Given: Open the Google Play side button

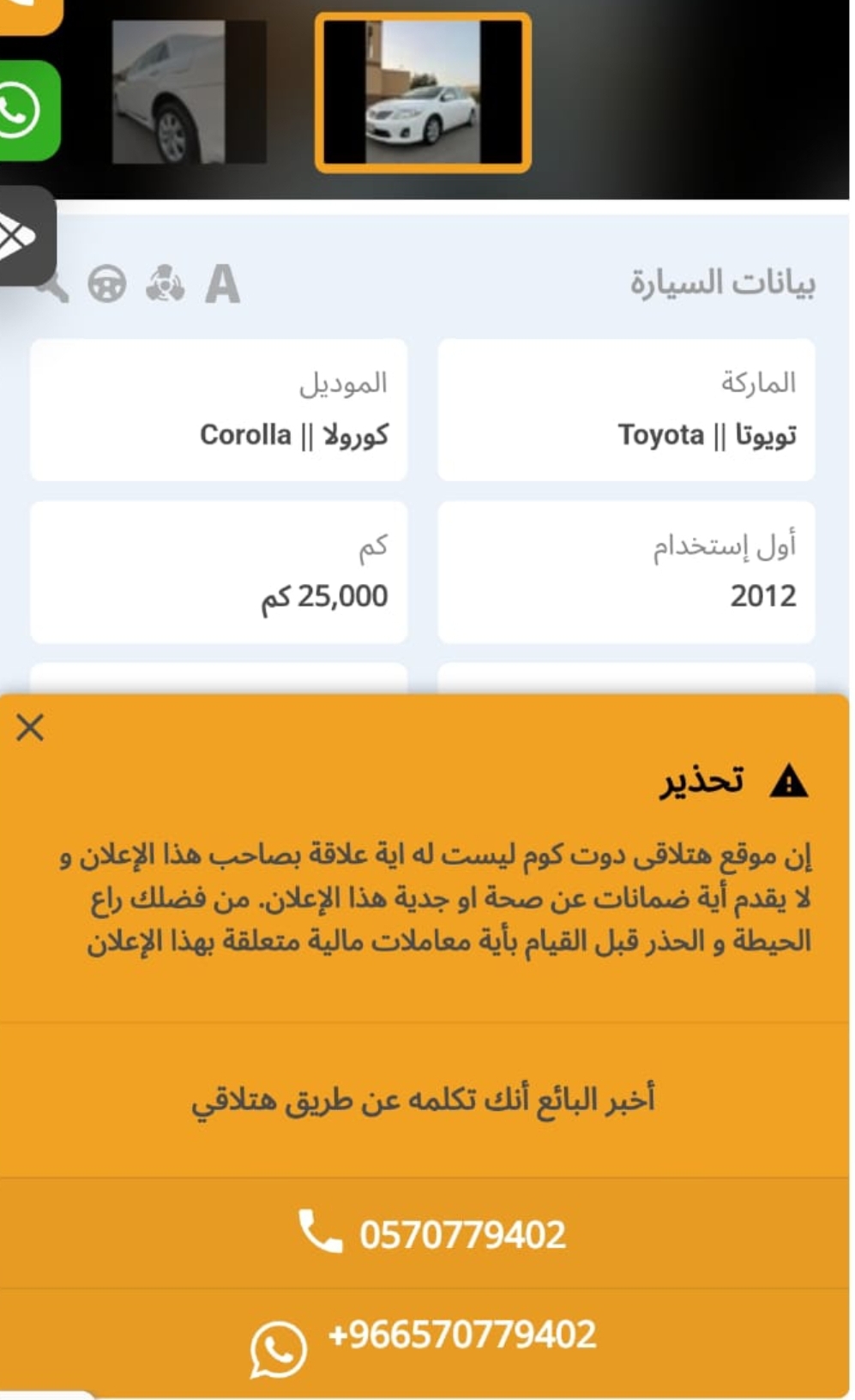Looking at the screenshot, I should [25, 236].
